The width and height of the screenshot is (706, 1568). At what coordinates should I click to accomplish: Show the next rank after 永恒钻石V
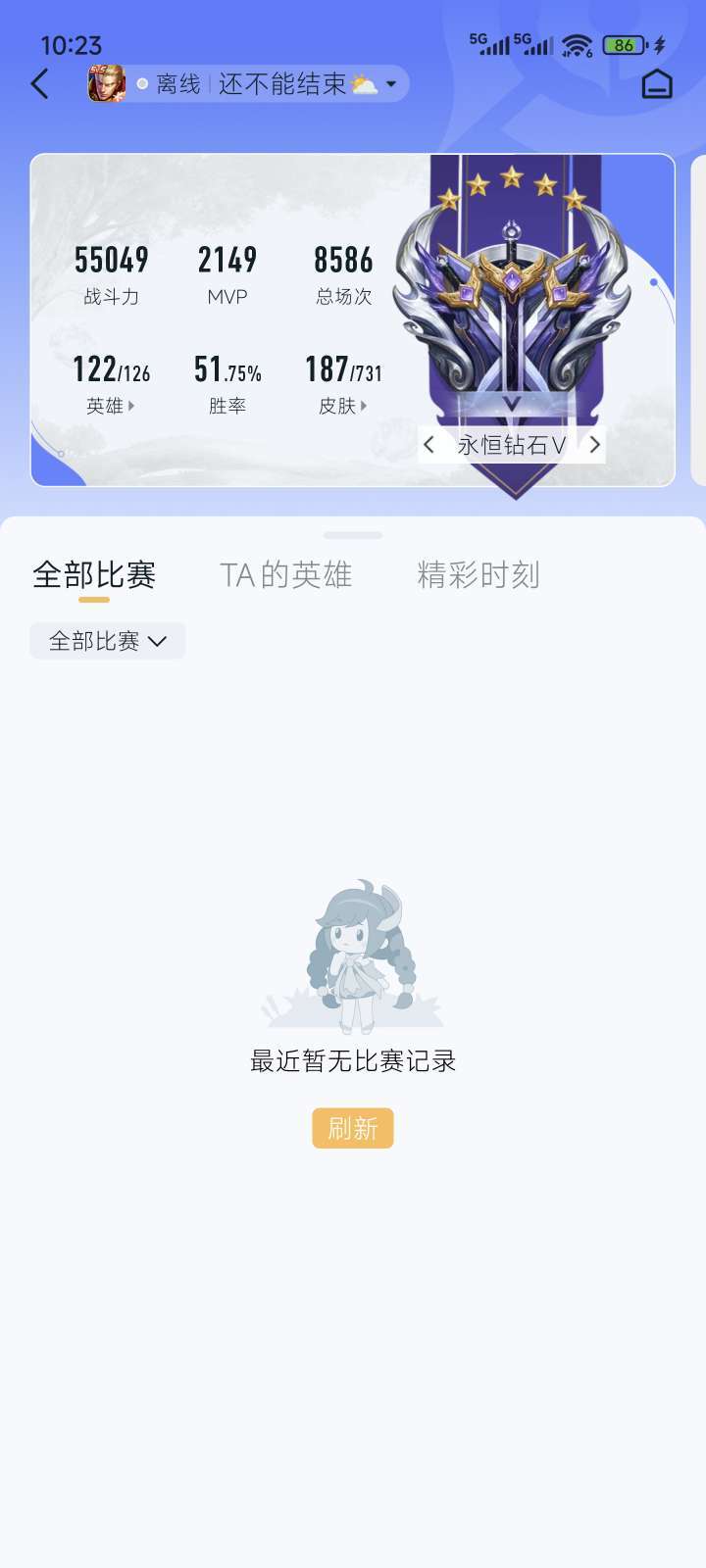coord(594,445)
